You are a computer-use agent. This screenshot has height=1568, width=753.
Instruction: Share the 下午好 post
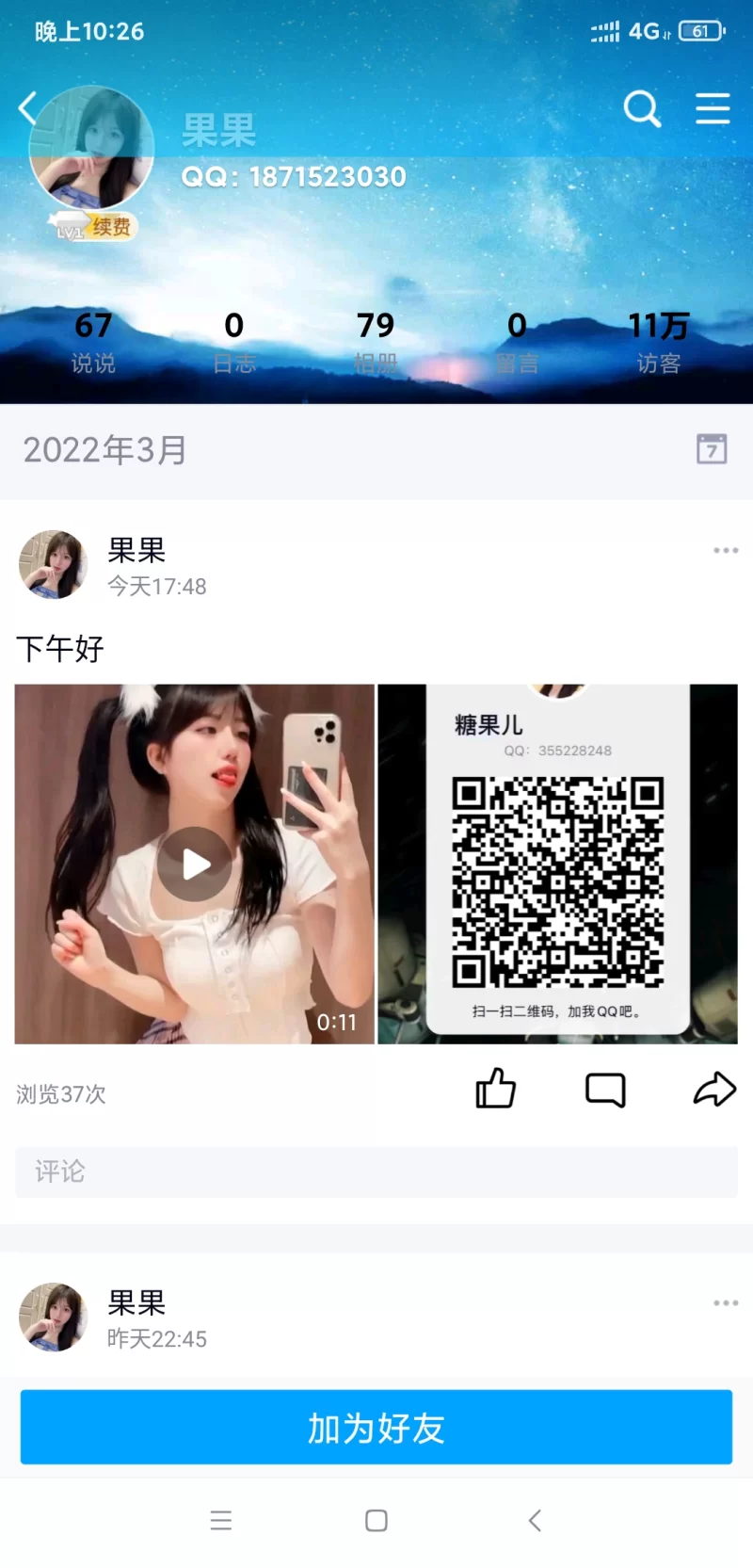click(714, 1090)
